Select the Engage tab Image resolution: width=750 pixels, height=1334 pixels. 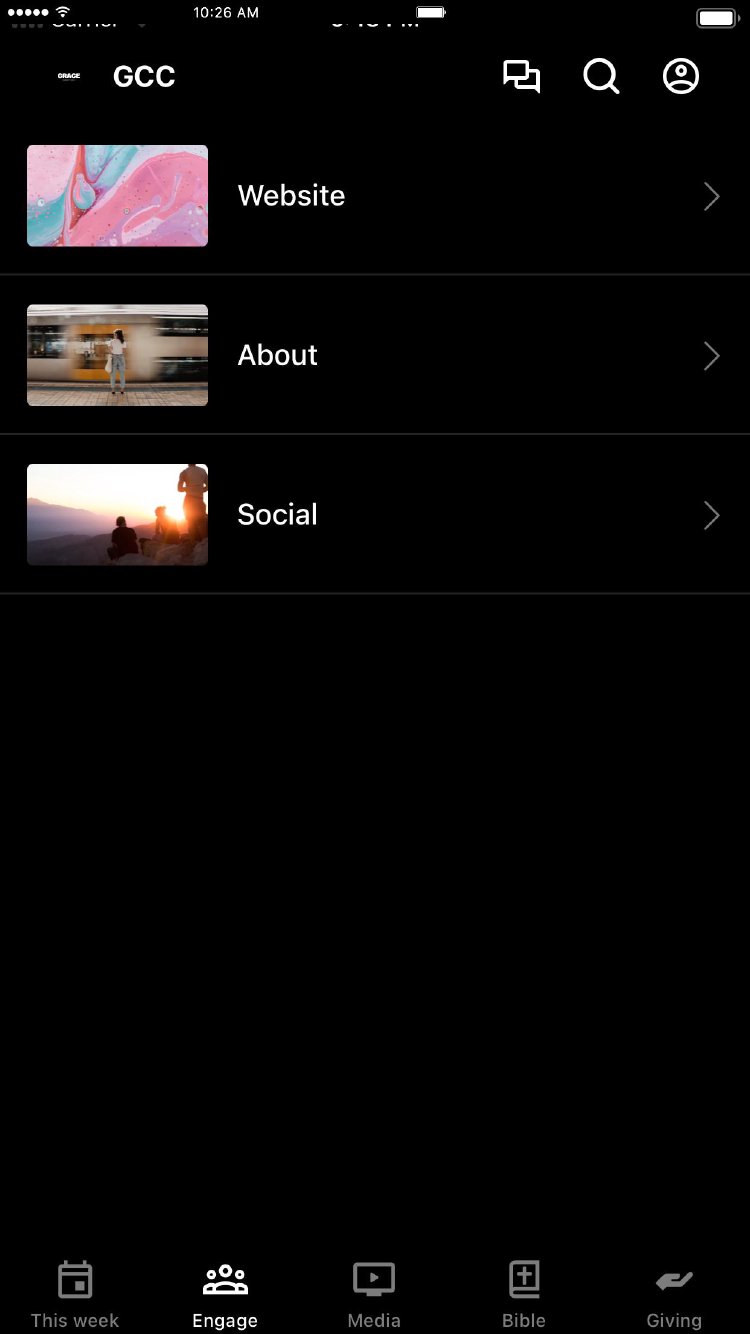pos(225,1294)
